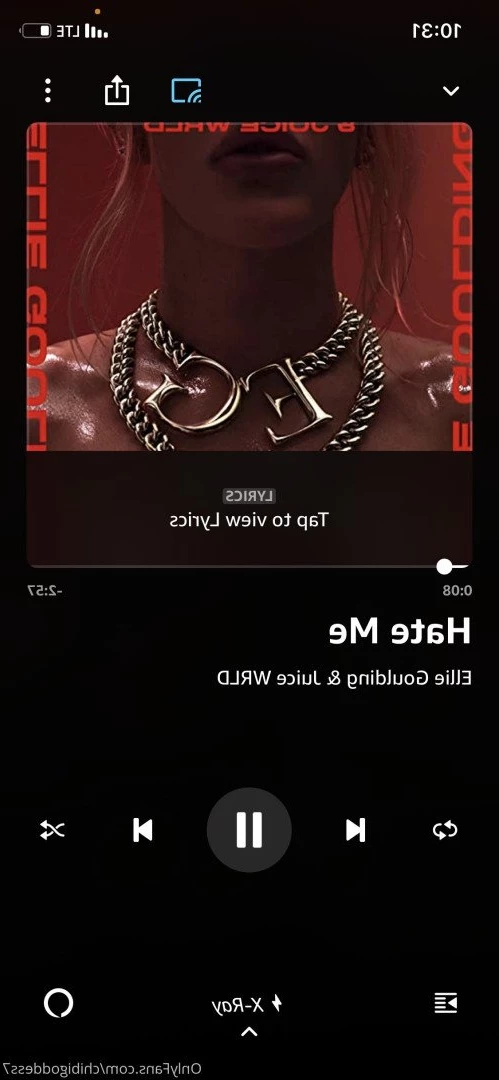Screen dimensions: 499x1080
Task: Tap to view Lyrics card
Action: point(250,510)
